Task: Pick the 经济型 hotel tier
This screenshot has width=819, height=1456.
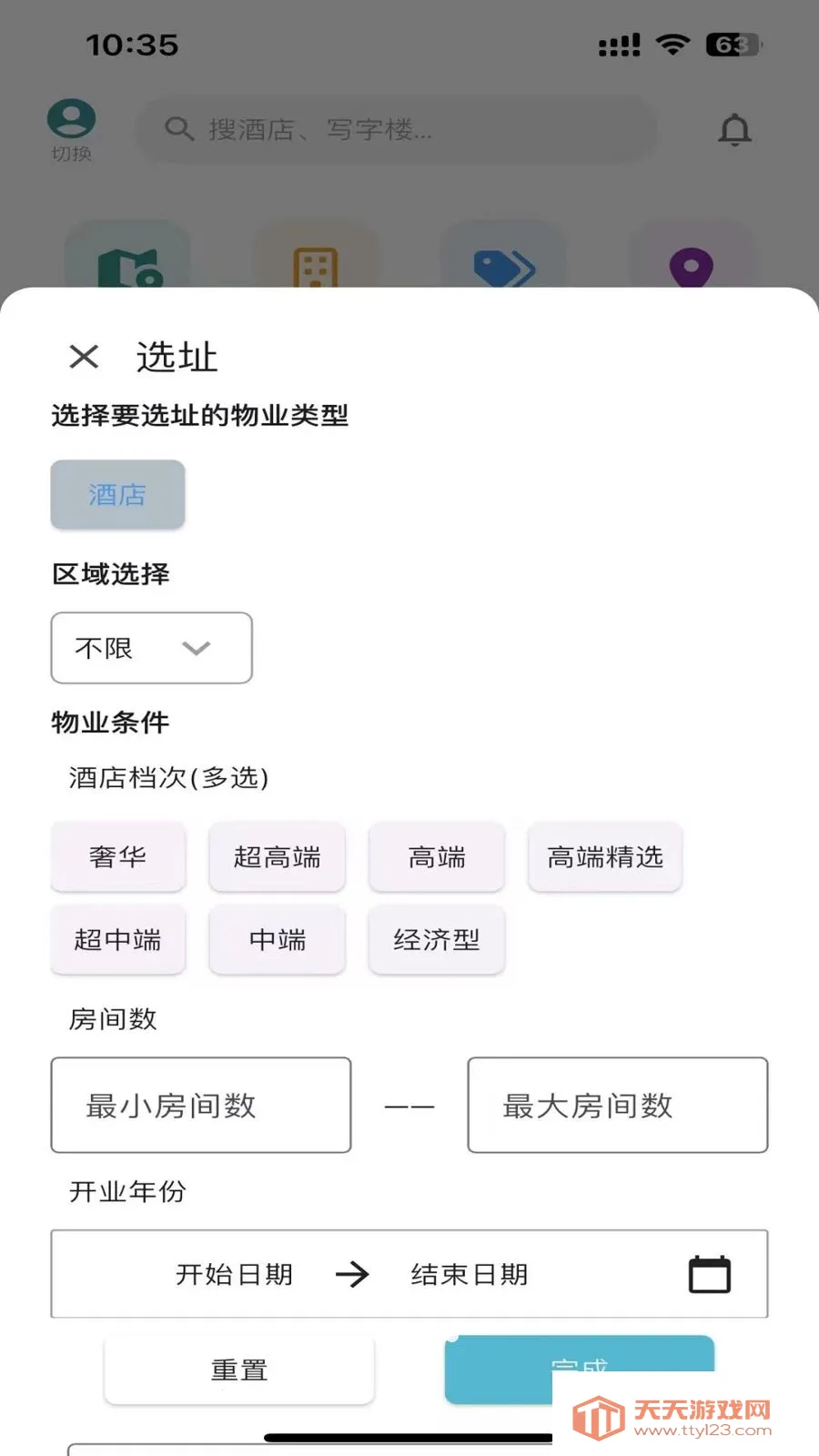Action: (x=437, y=939)
